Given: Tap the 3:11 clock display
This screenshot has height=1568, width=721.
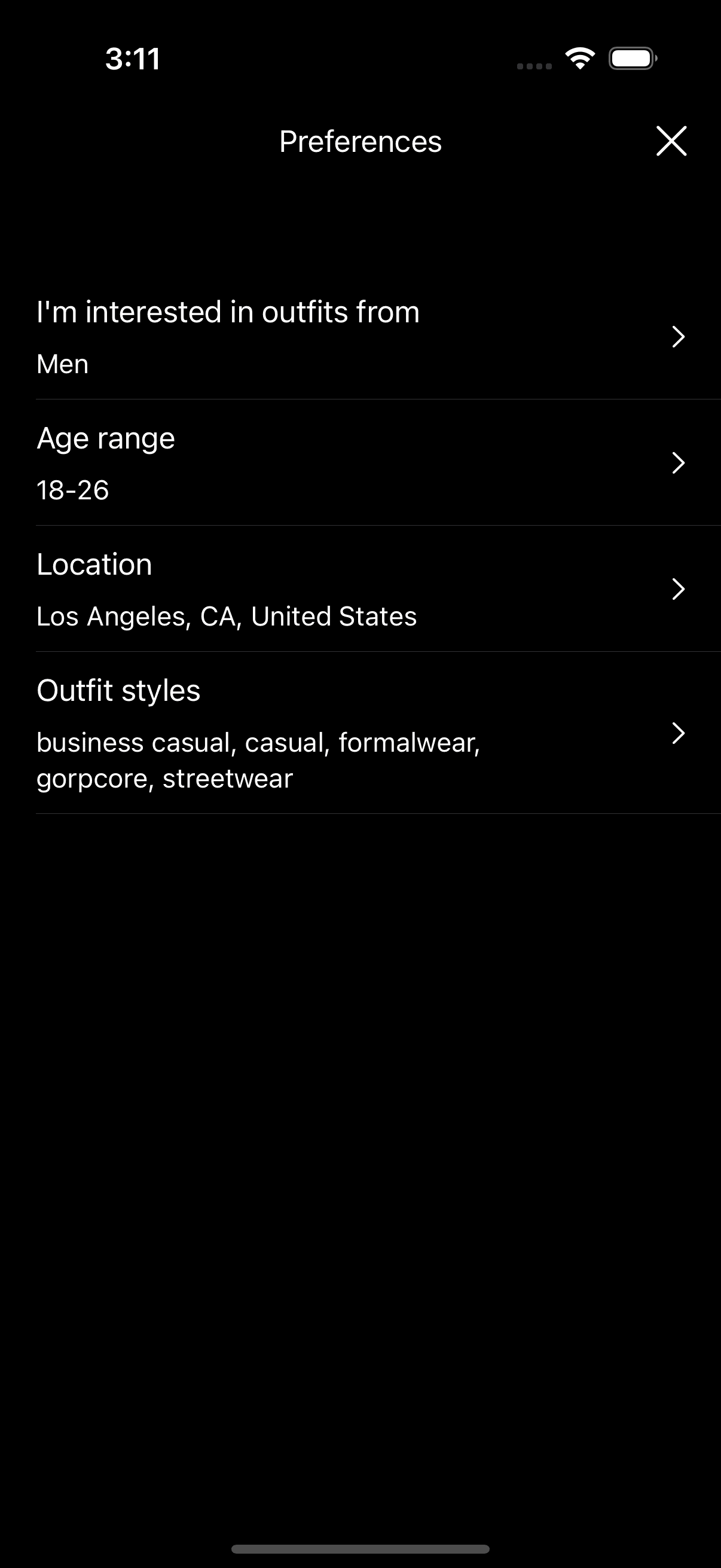Looking at the screenshot, I should pyautogui.click(x=133, y=59).
